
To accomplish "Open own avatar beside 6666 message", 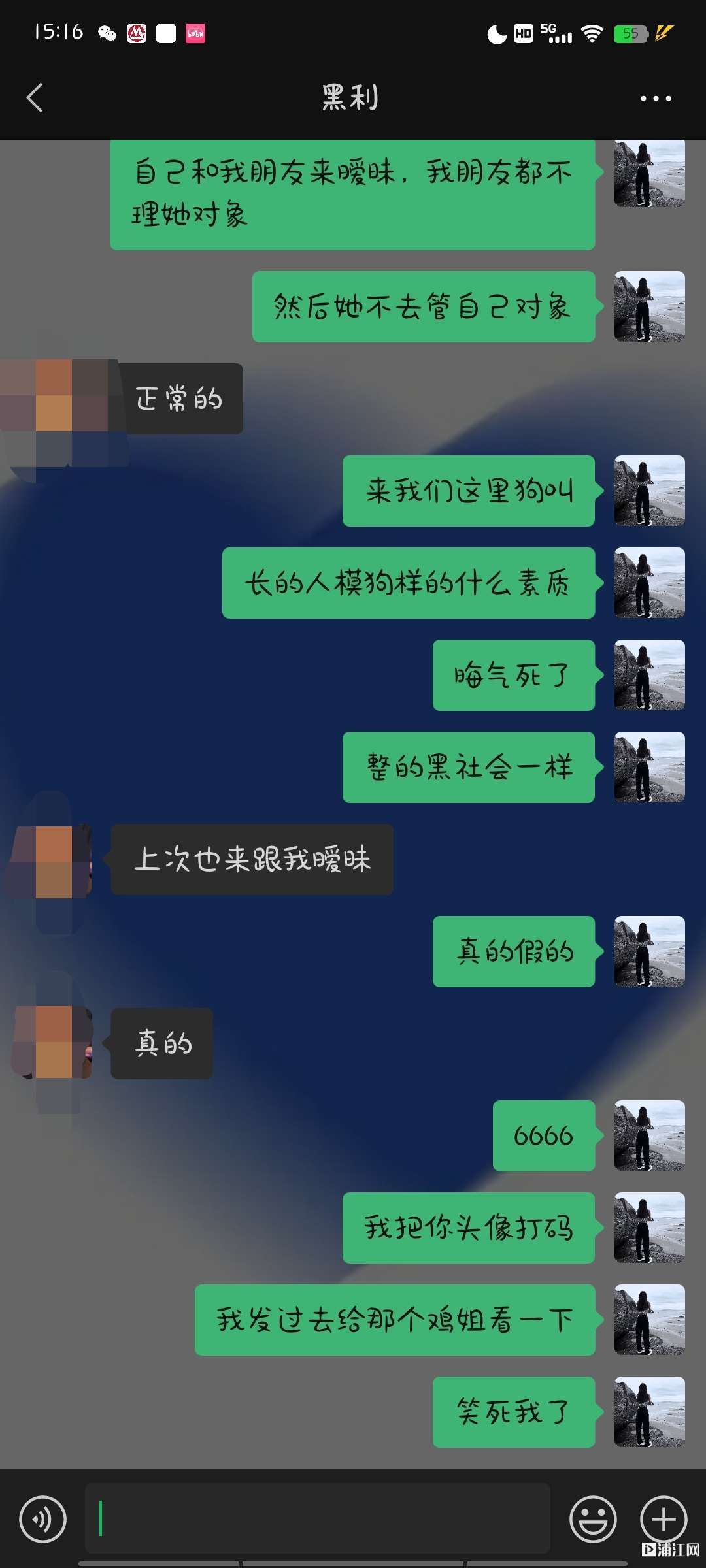I will [649, 1135].
